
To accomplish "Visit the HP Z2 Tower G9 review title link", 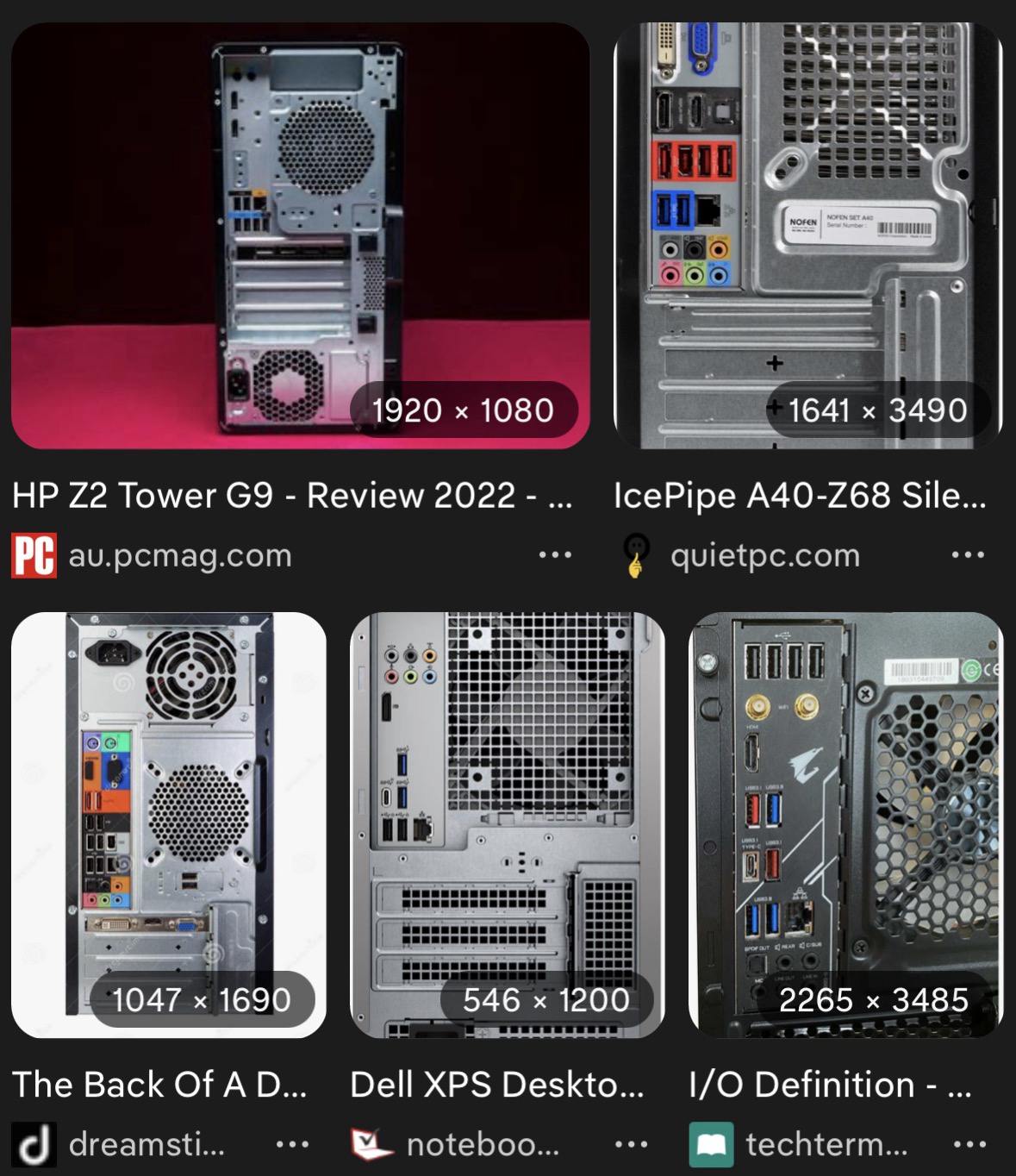I will click(x=291, y=496).
